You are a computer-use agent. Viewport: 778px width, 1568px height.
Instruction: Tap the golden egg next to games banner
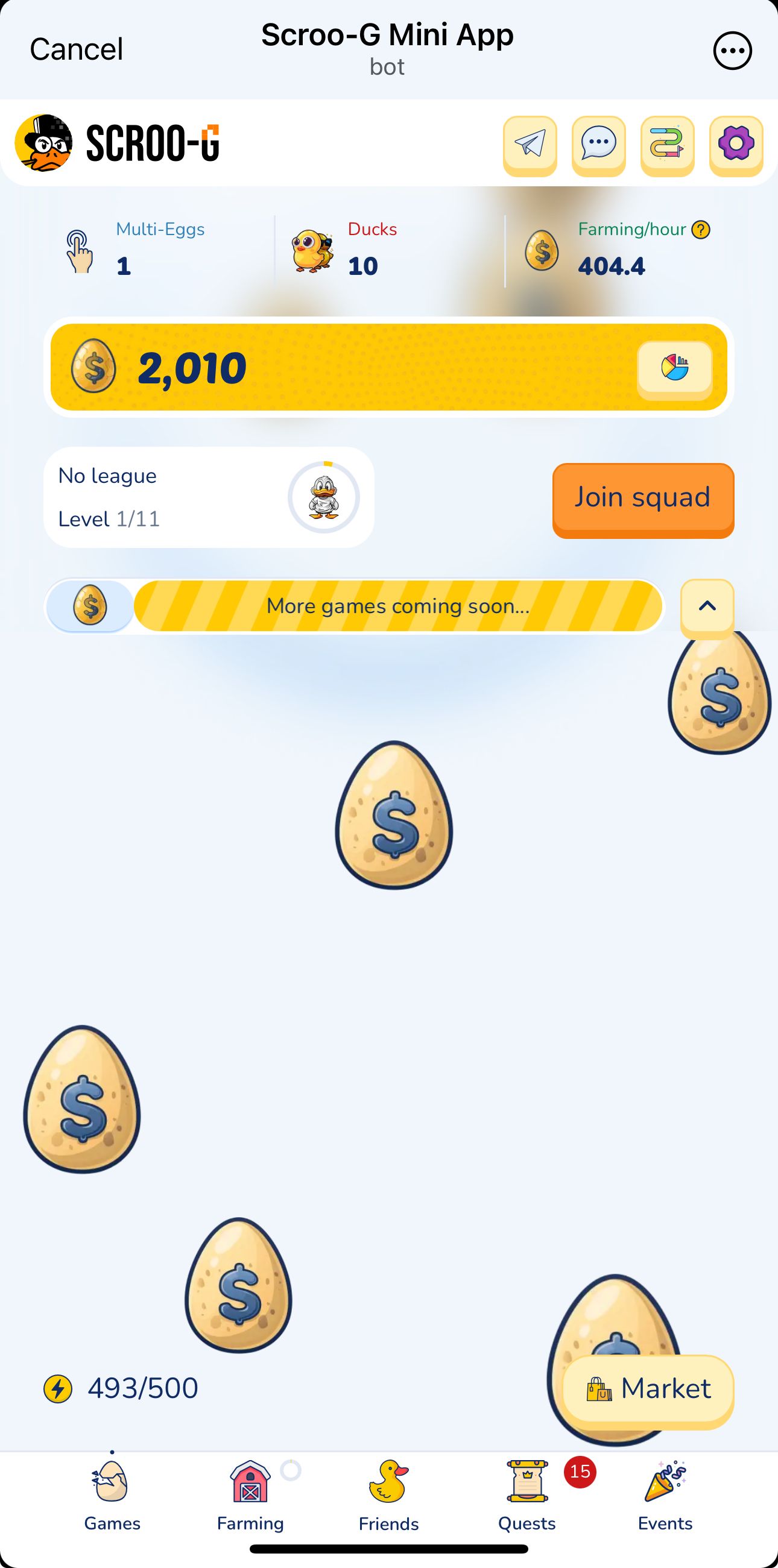click(89, 606)
